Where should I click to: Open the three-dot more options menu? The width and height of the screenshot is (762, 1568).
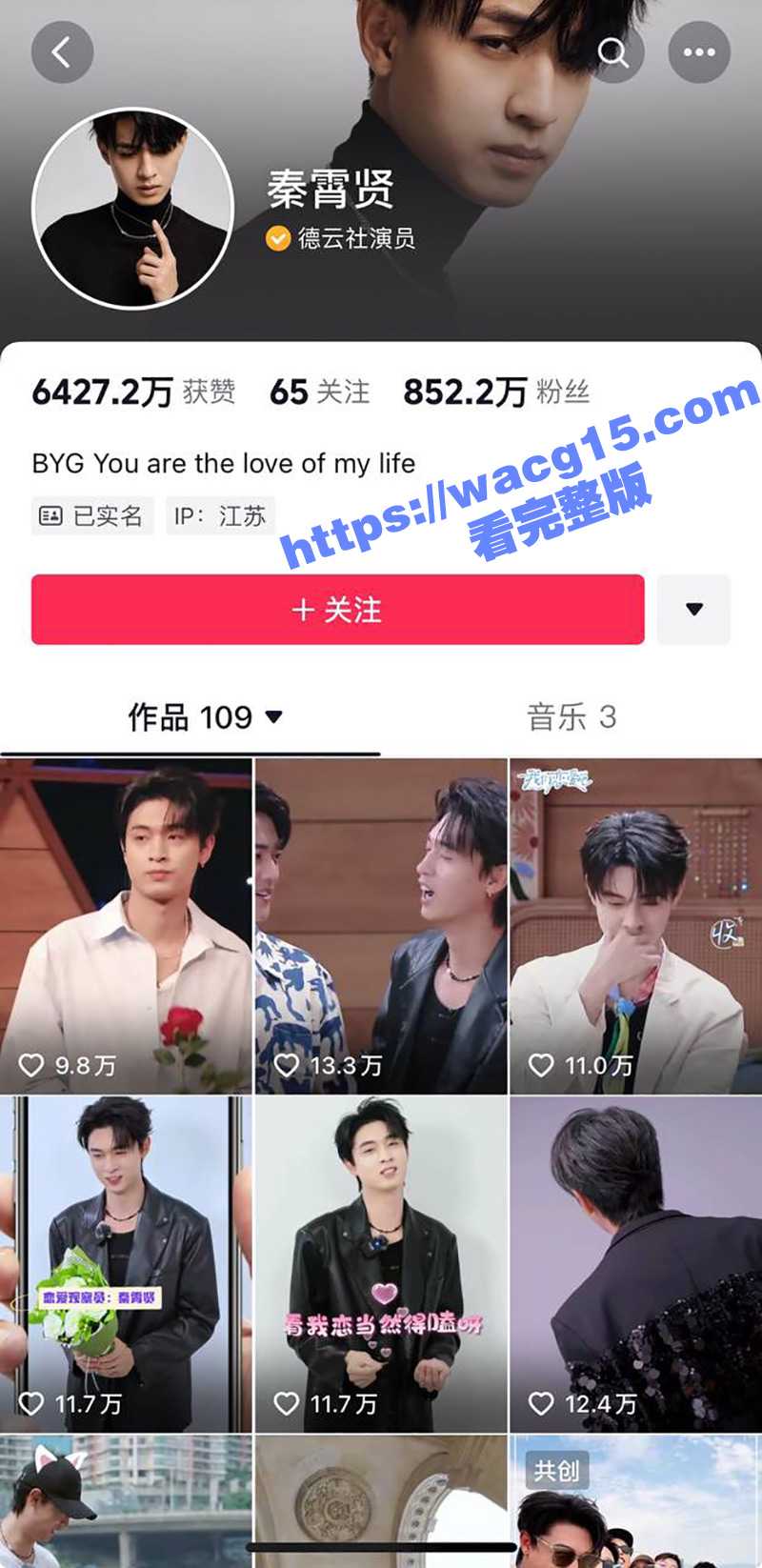click(x=699, y=52)
